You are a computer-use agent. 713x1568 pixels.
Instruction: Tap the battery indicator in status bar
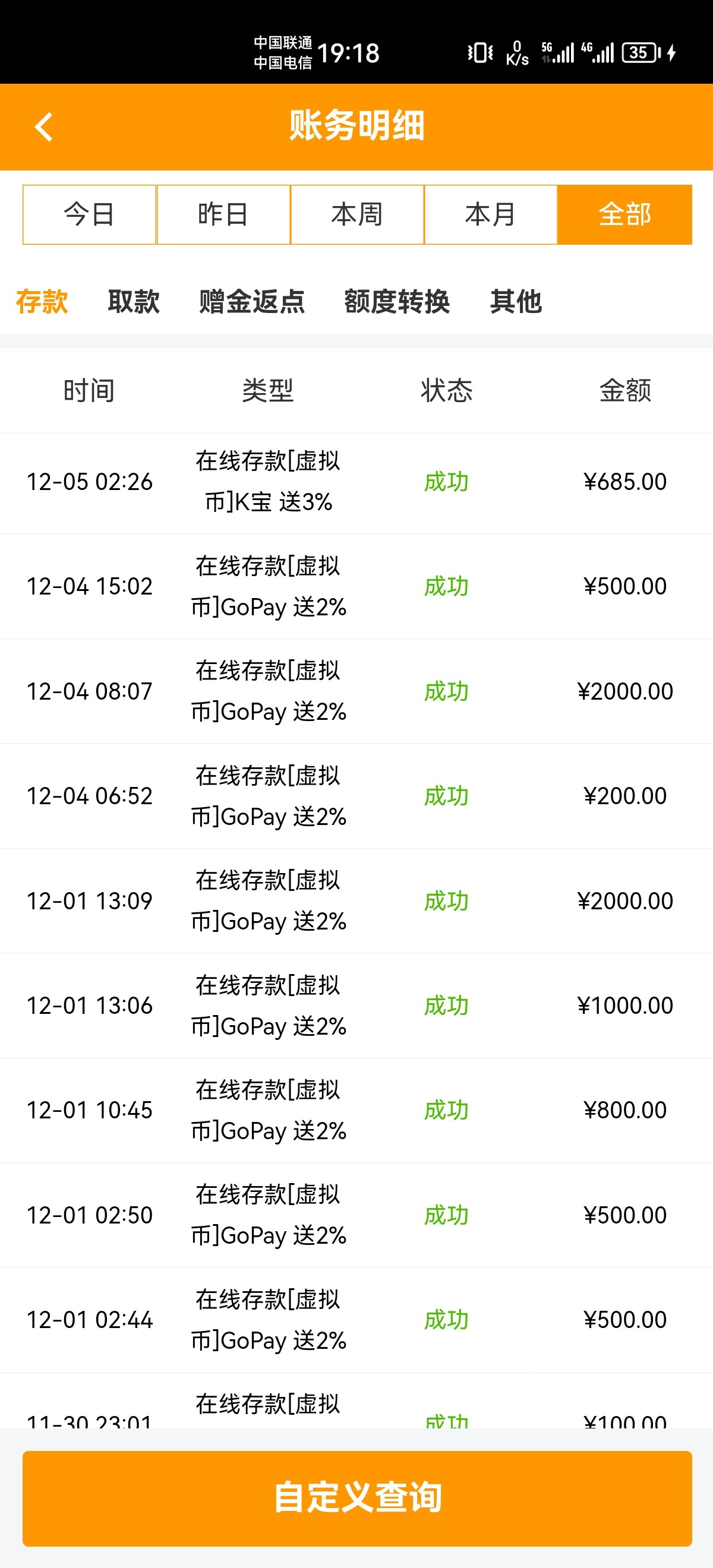(x=638, y=53)
